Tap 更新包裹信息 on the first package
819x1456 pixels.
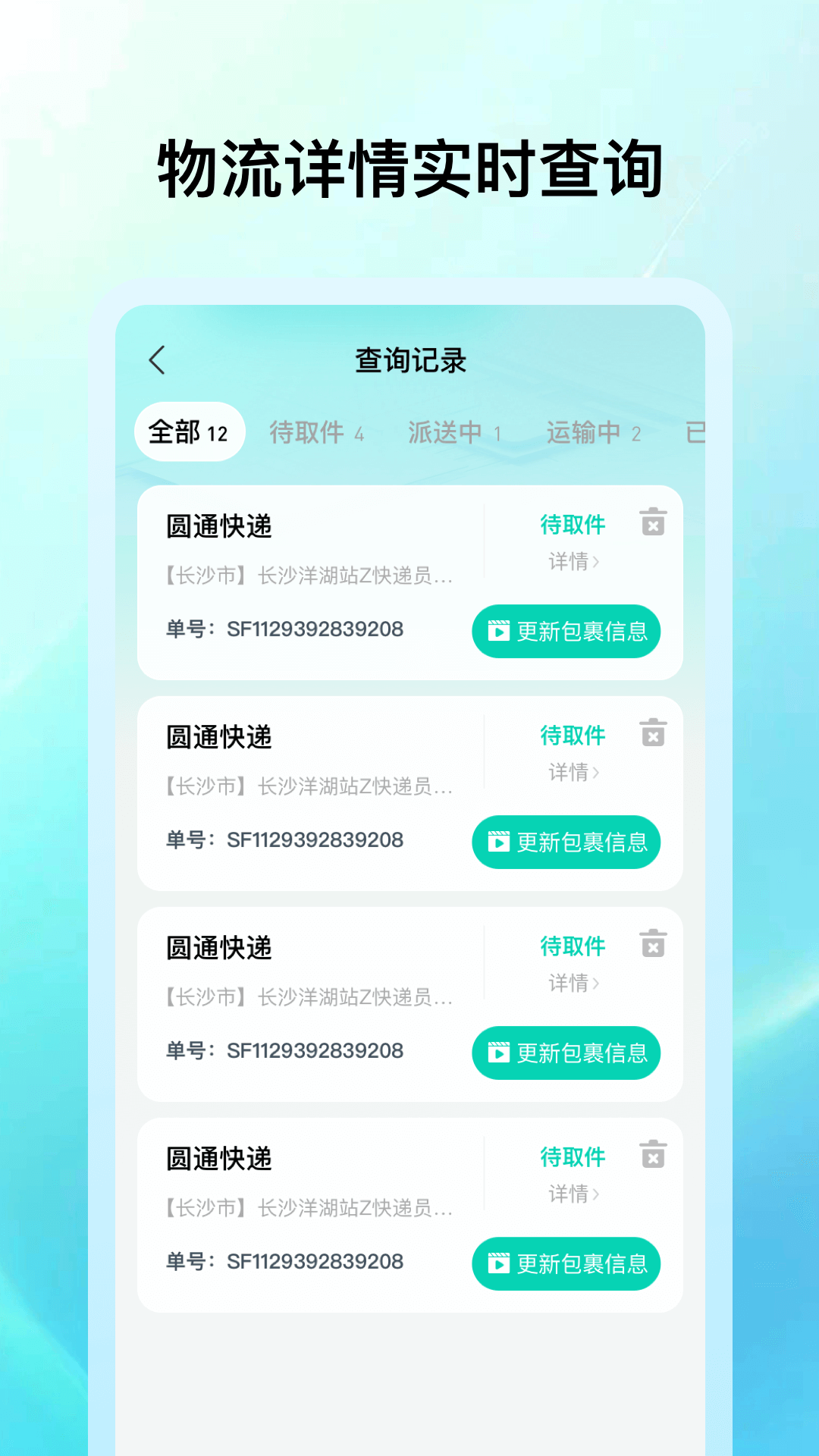click(566, 631)
